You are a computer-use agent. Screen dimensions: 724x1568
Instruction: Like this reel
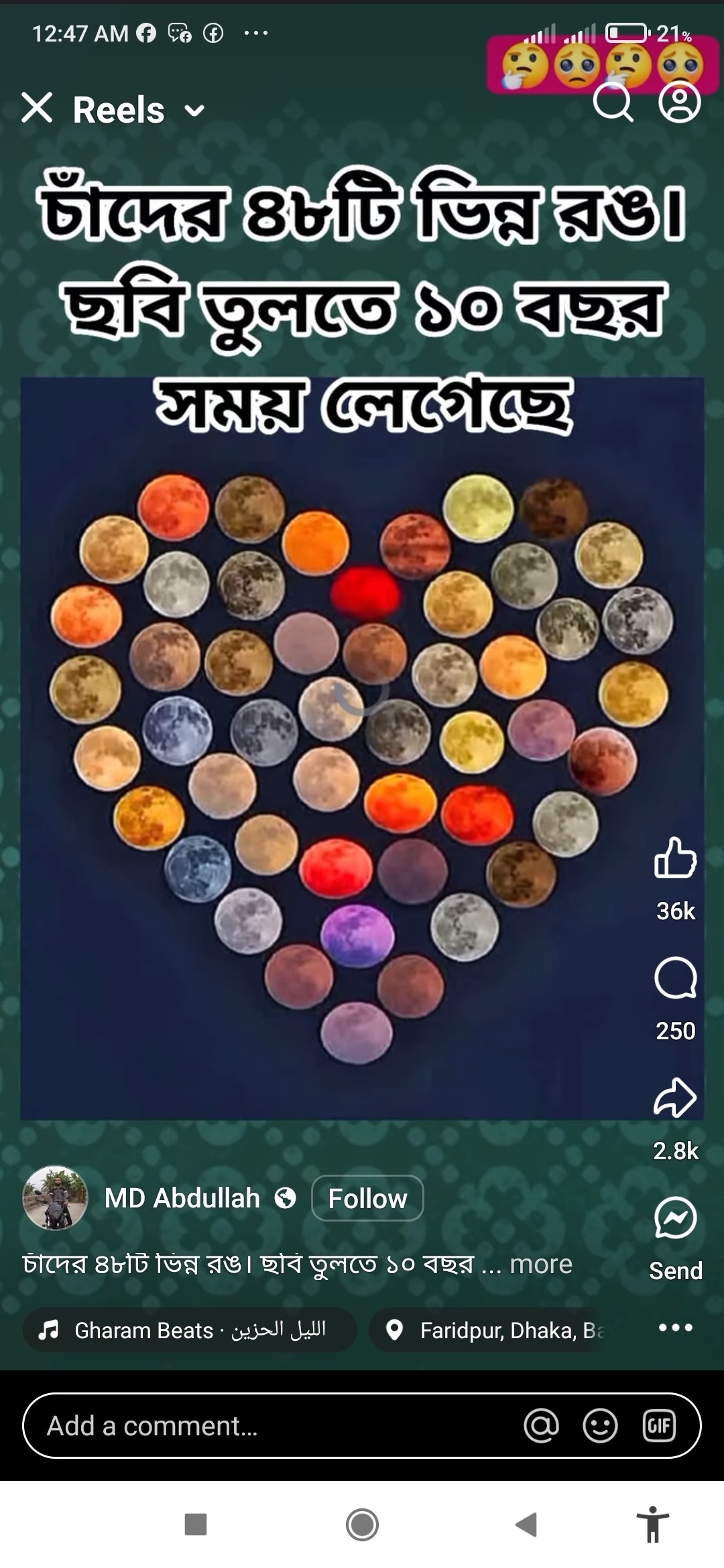coord(675,858)
